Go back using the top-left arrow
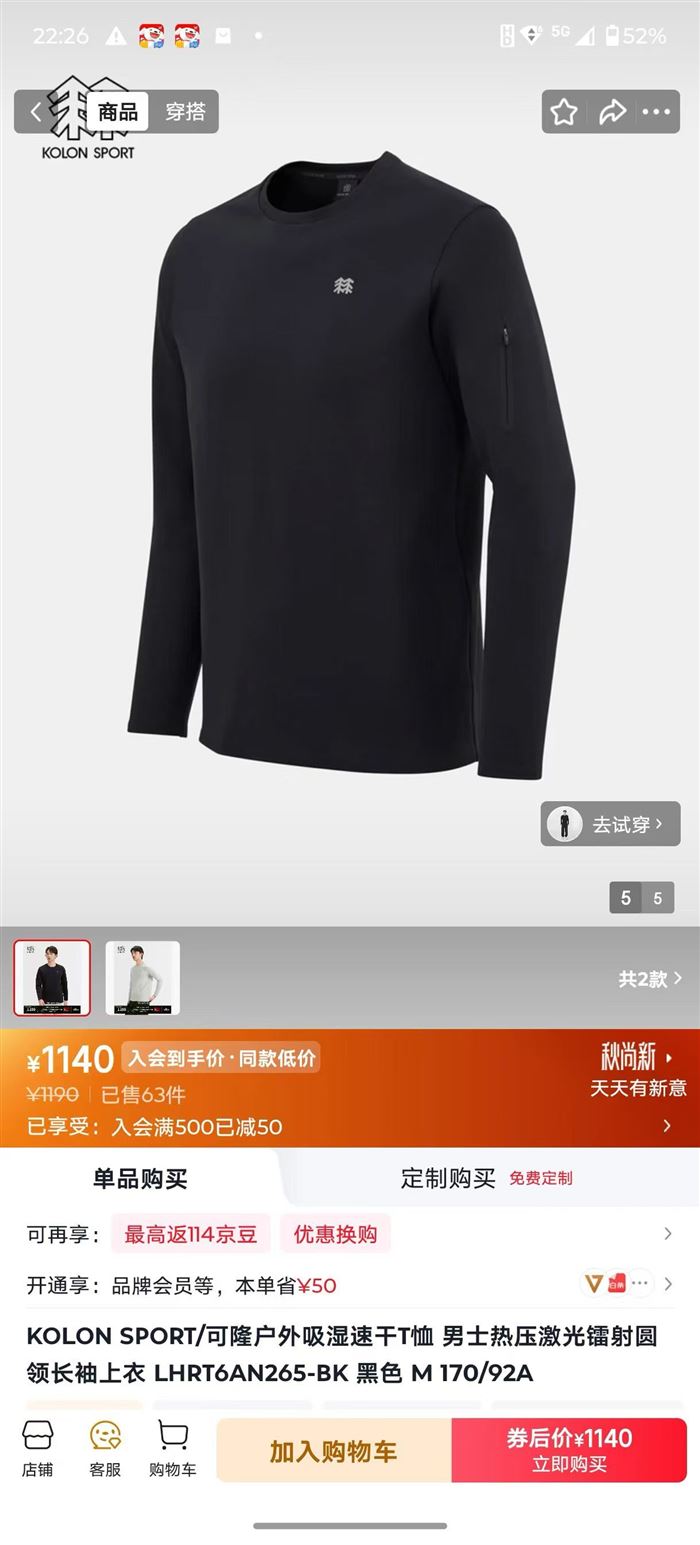This screenshot has width=700, height=1545. click(x=36, y=112)
